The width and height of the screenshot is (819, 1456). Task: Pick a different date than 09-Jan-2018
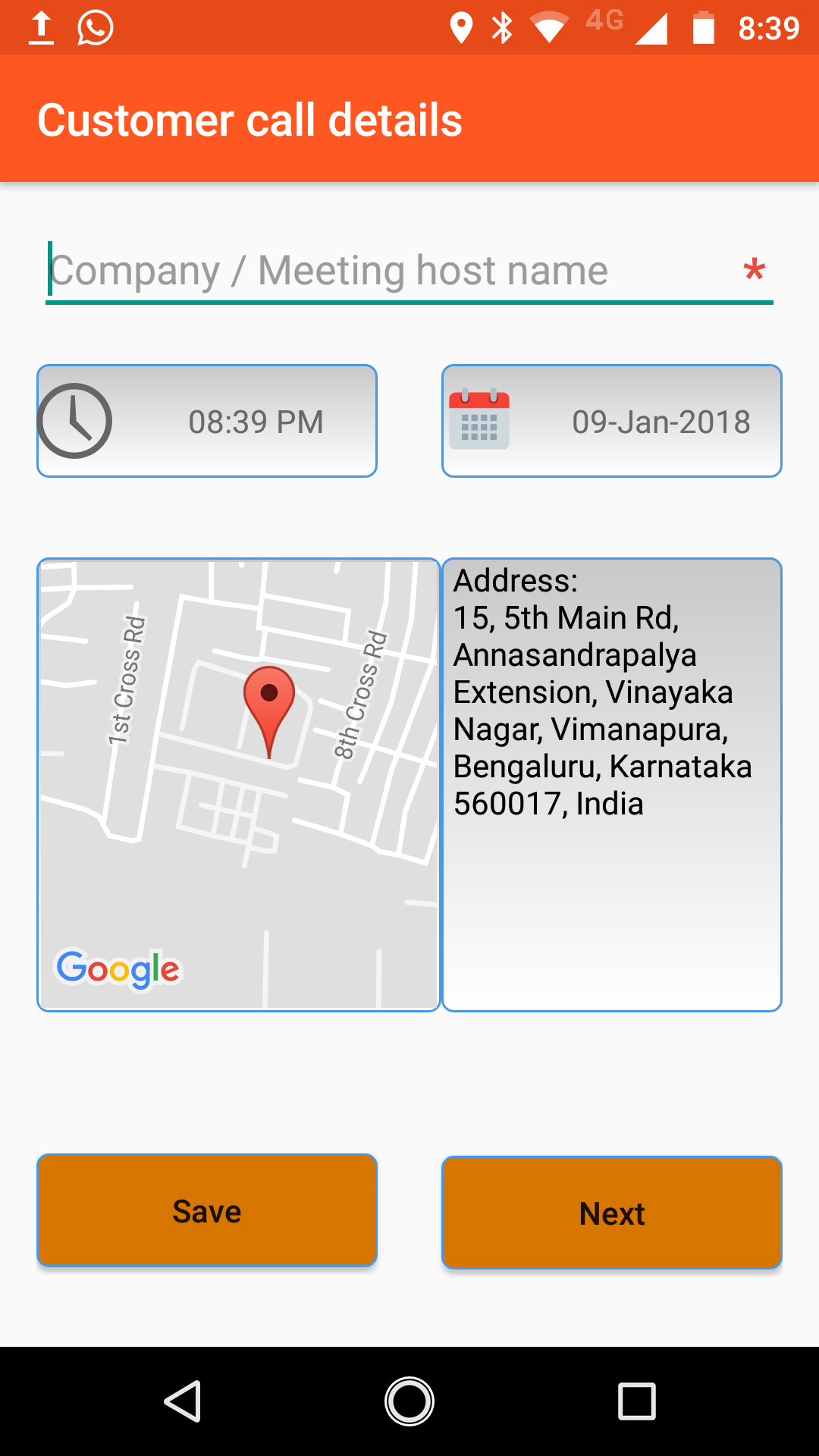tap(612, 422)
